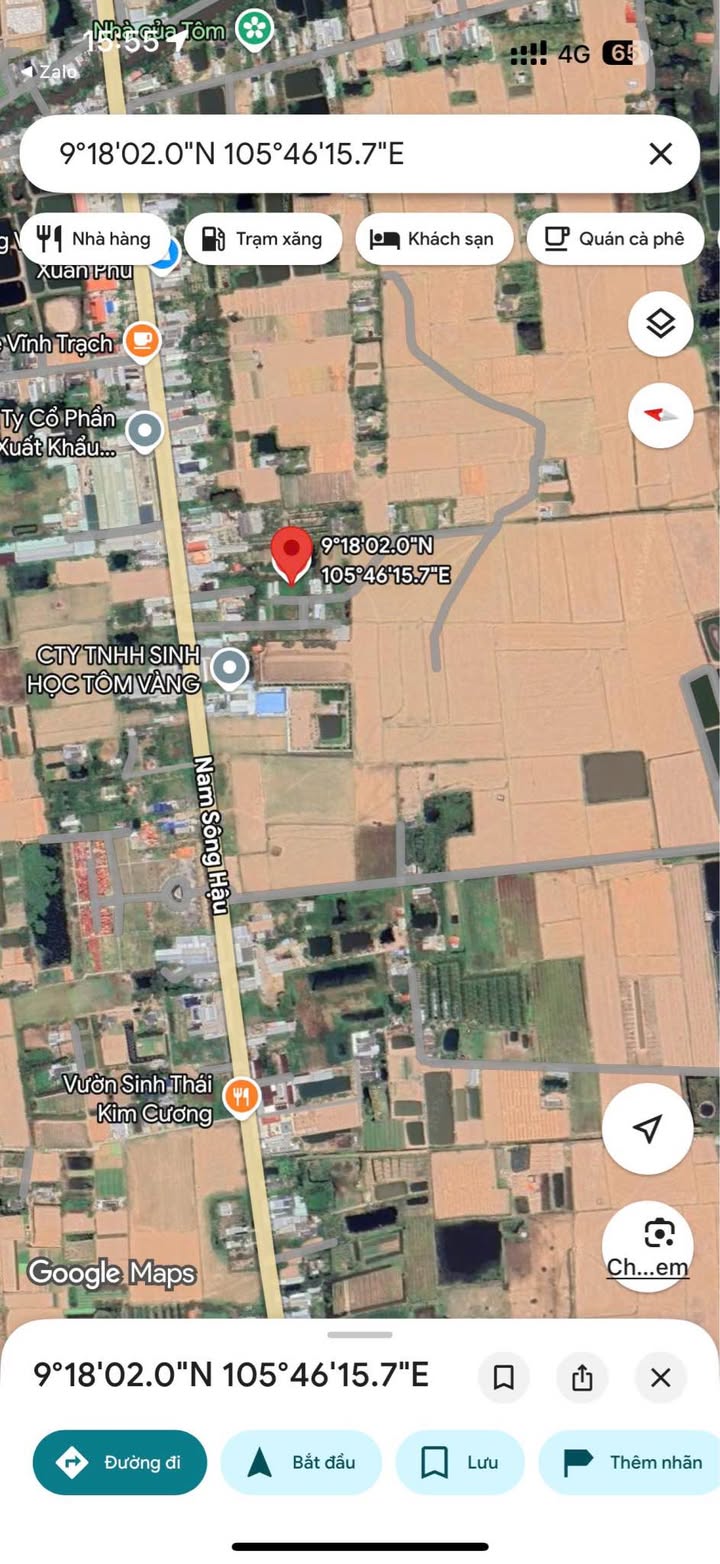Share this pinned location
Screen dimensions: 720x1564
[x=582, y=1378]
